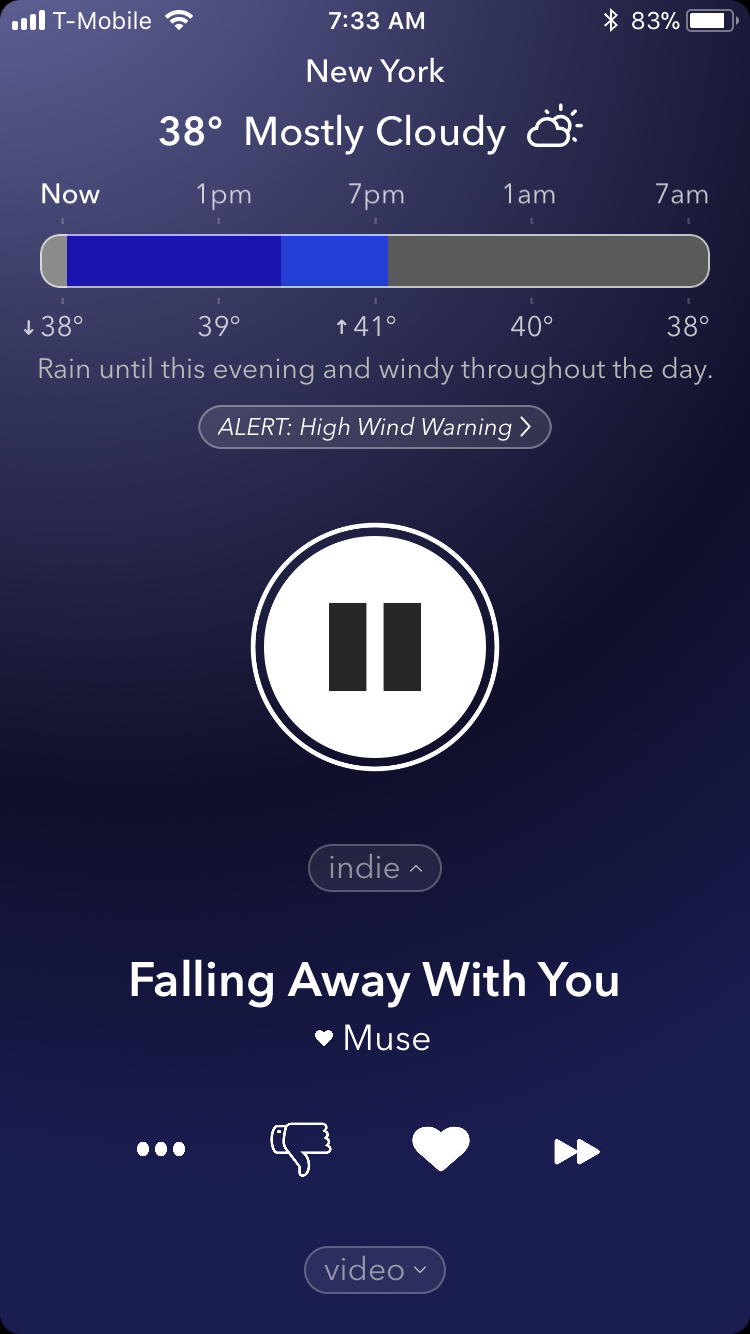The image size is (750, 1334).
Task: Tap the heart to favorite this song
Action: 440,1149
